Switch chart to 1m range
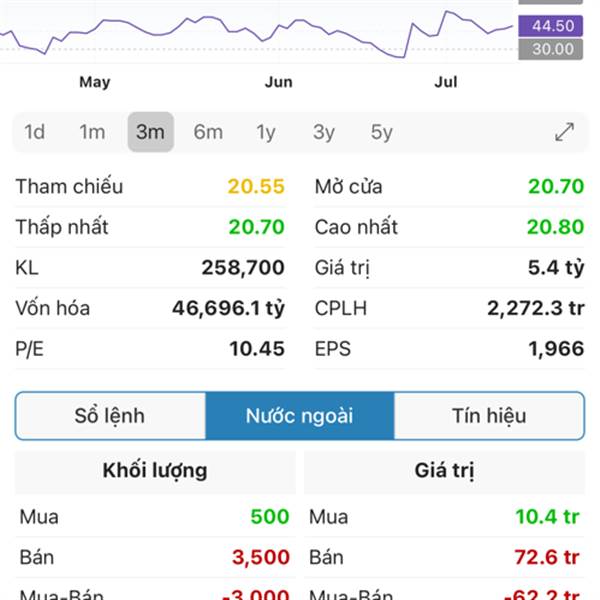 click(92, 132)
